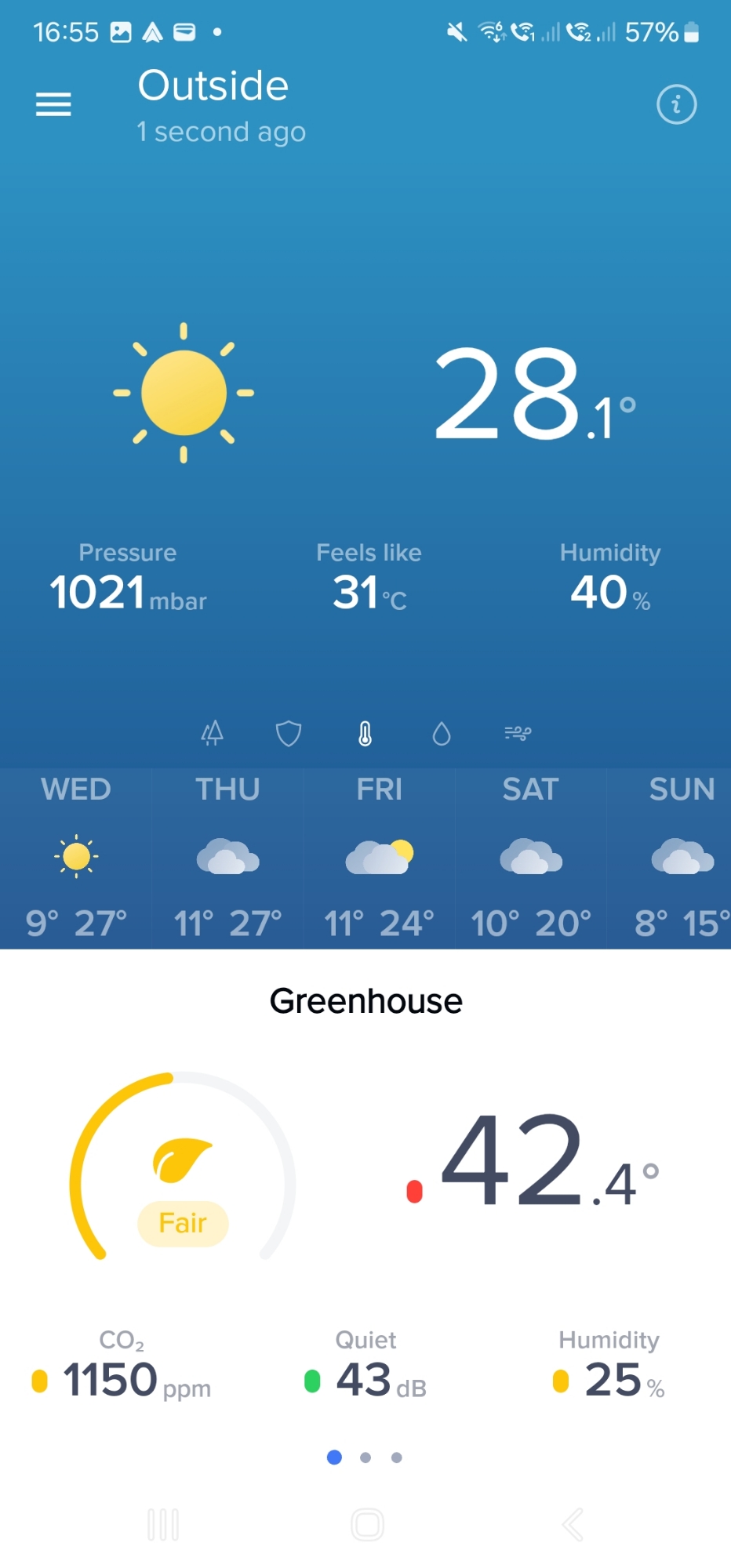731x1568 pixels.
Task: Open the hamburger menu
Action: pos(53,104)
